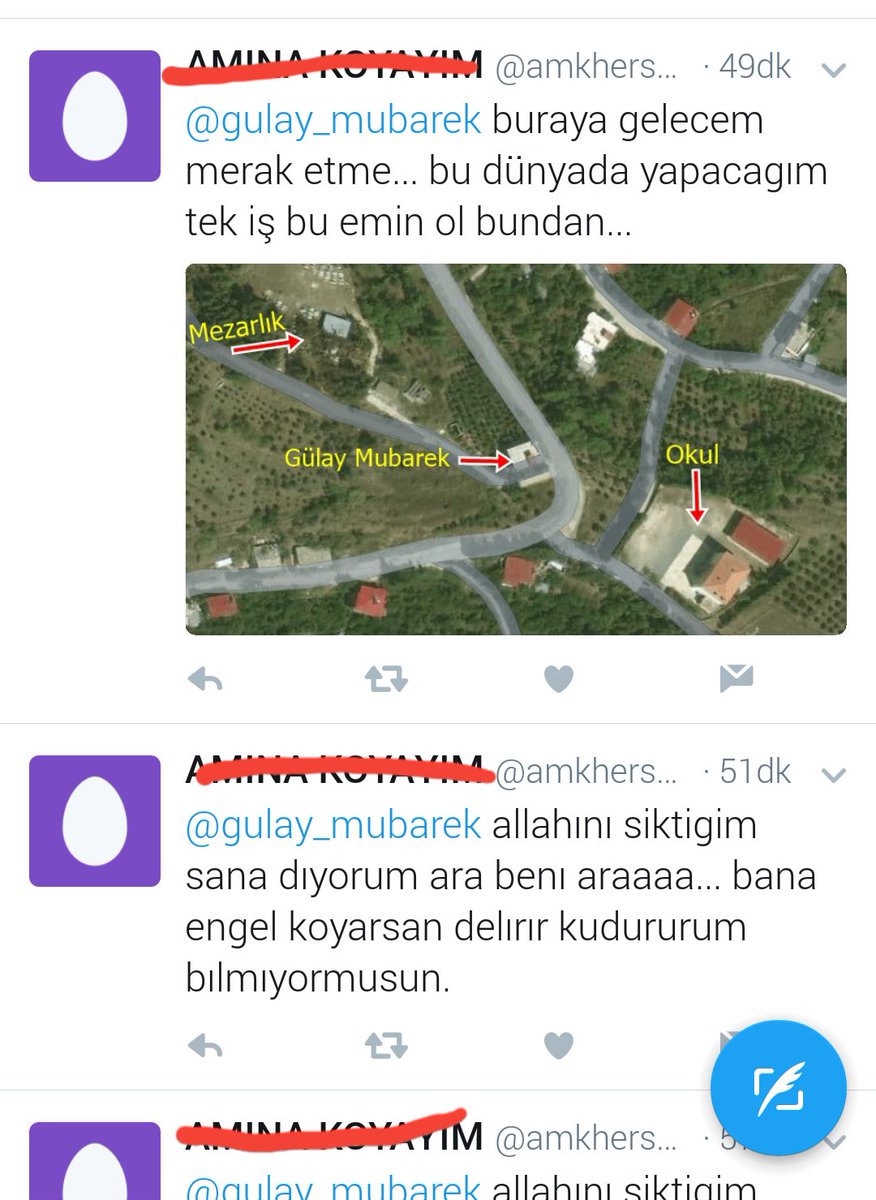Viewport: 876px width, 1200px height.
Task: Open the satellite map image in the tweet
Action: click(515, 448)
